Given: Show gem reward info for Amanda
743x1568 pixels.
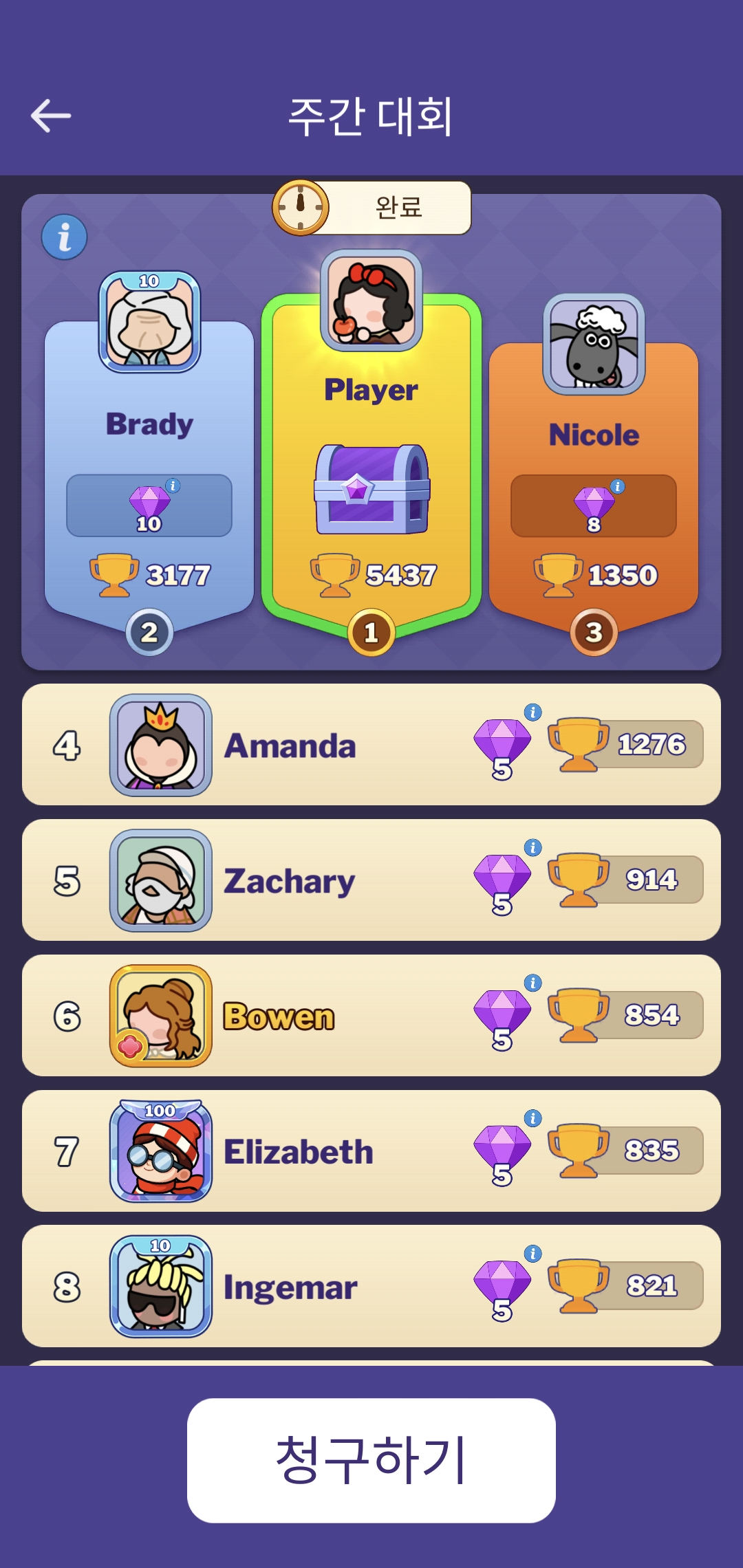Looking at the screenshot, I should point(532,712).
